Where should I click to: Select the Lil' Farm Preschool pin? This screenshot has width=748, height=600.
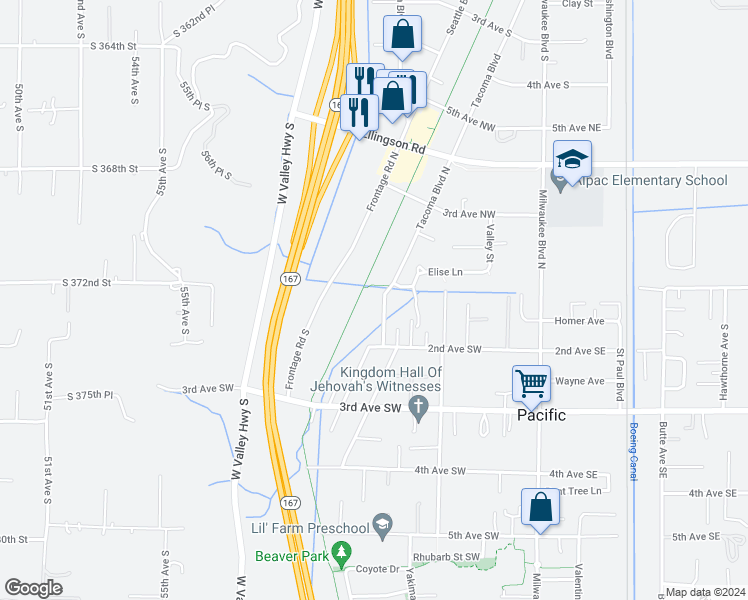(381, 523)
